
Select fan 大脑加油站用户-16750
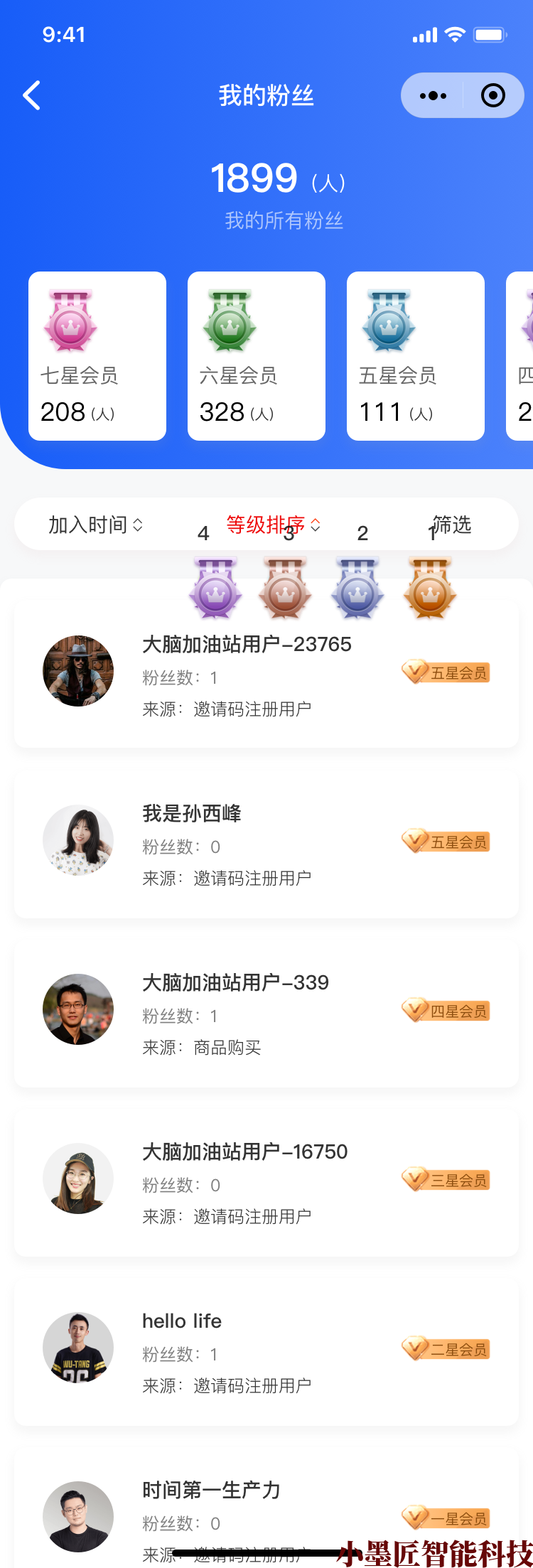266,1181
